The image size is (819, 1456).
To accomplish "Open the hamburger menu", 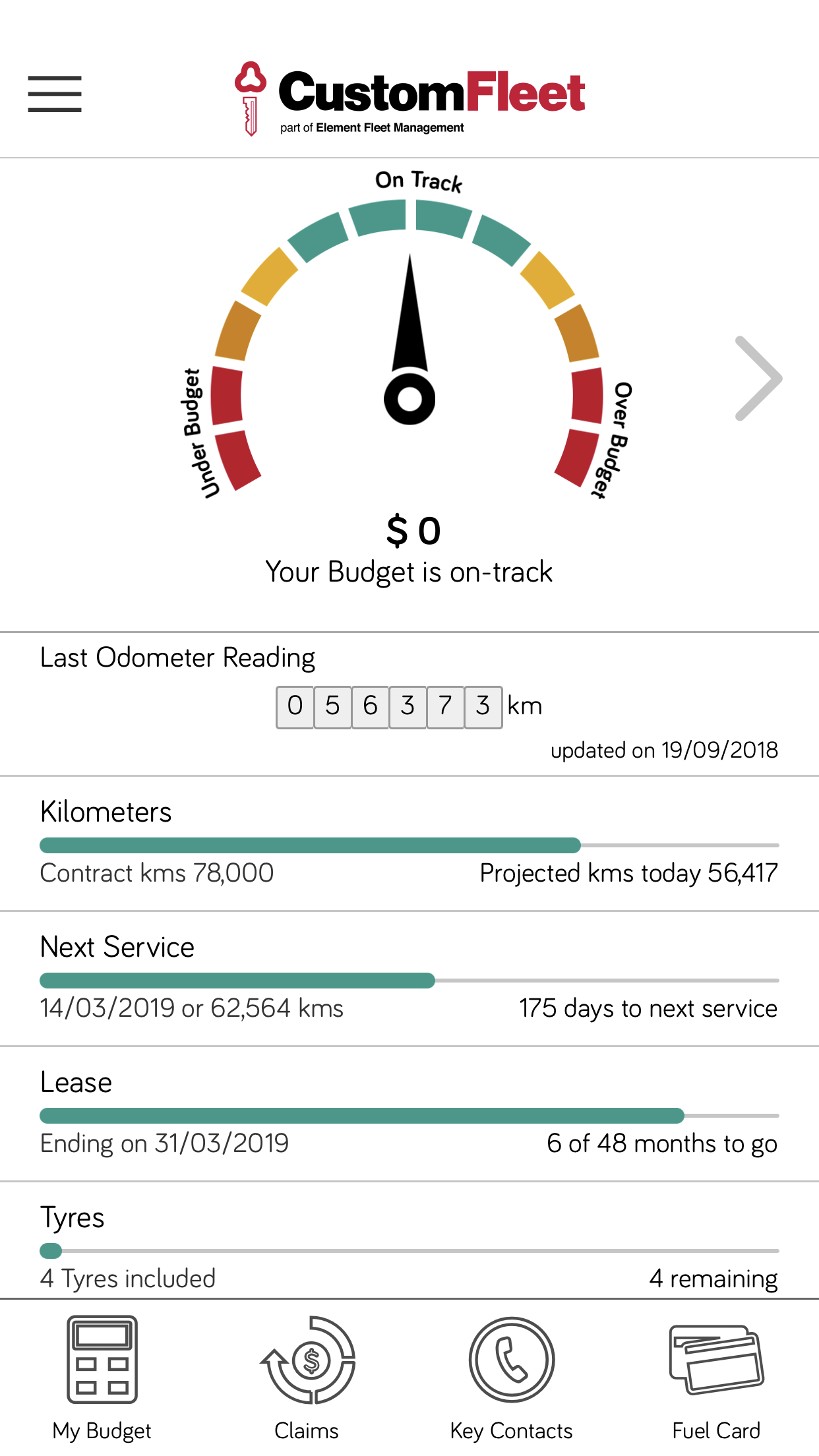I will (x=55, y=94).
